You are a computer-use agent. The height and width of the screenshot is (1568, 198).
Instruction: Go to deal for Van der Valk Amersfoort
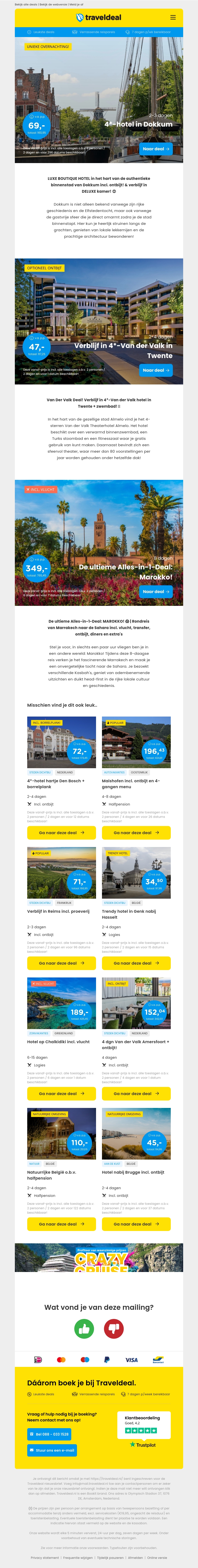click(x=136, y=1094)
